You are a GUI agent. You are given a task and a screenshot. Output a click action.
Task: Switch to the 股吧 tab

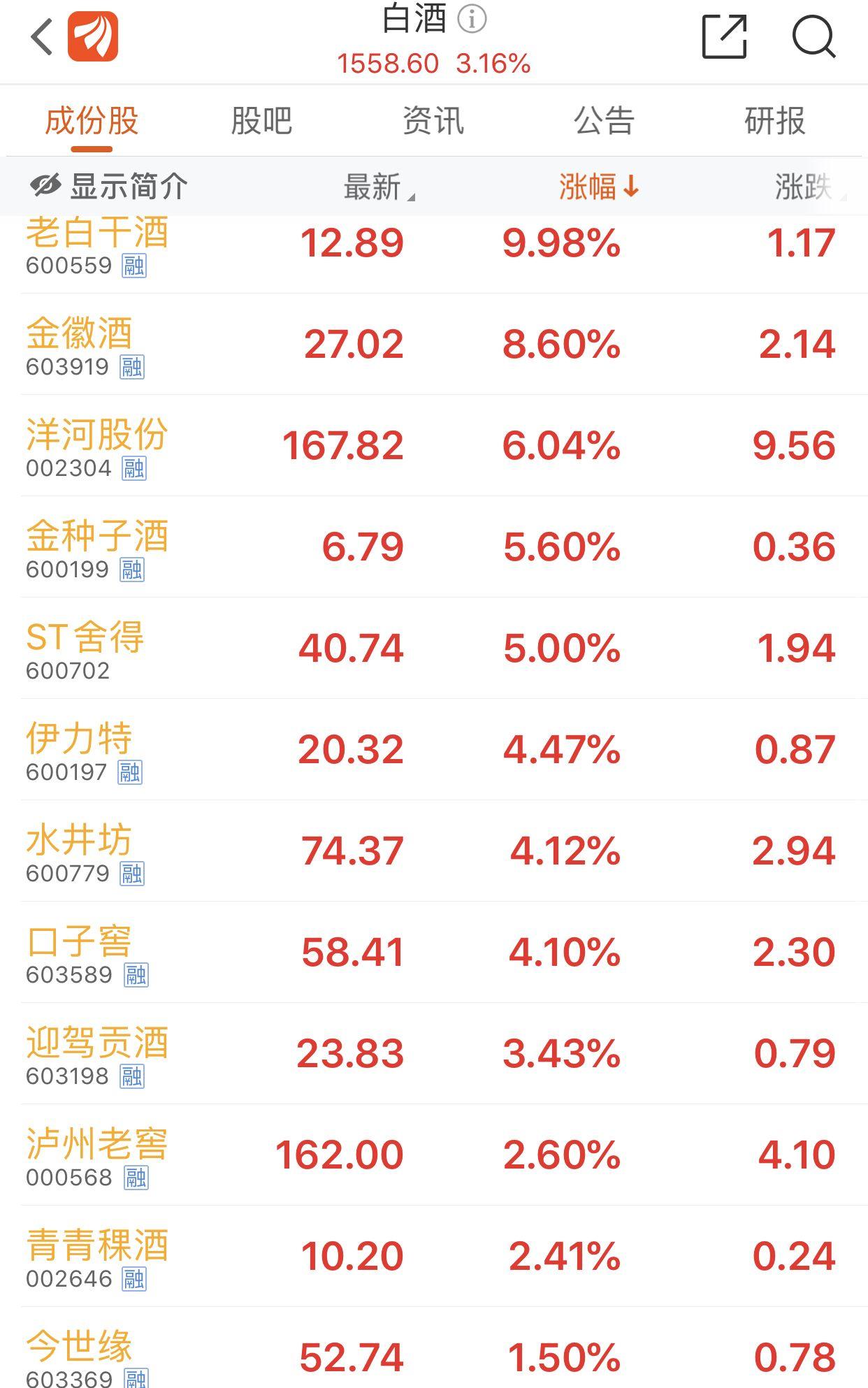pos(262,120)
